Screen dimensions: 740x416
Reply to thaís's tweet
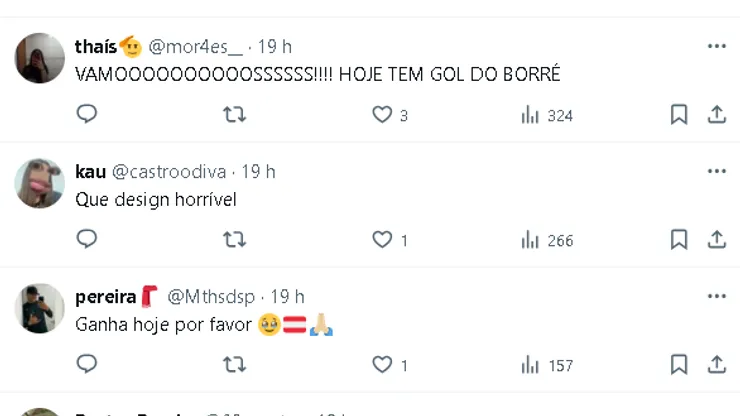87,115
